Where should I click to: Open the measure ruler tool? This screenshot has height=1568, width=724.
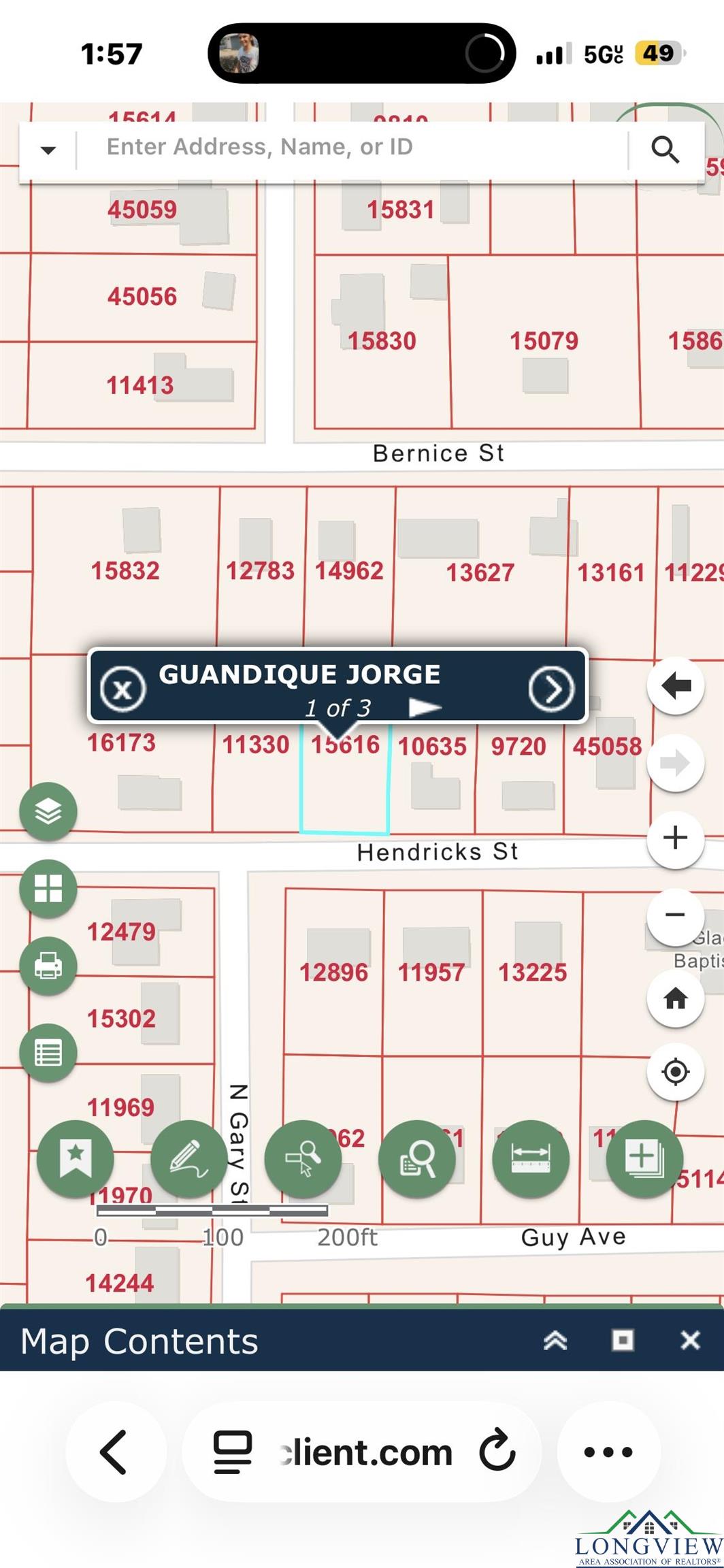click(x=531, y=1158)
